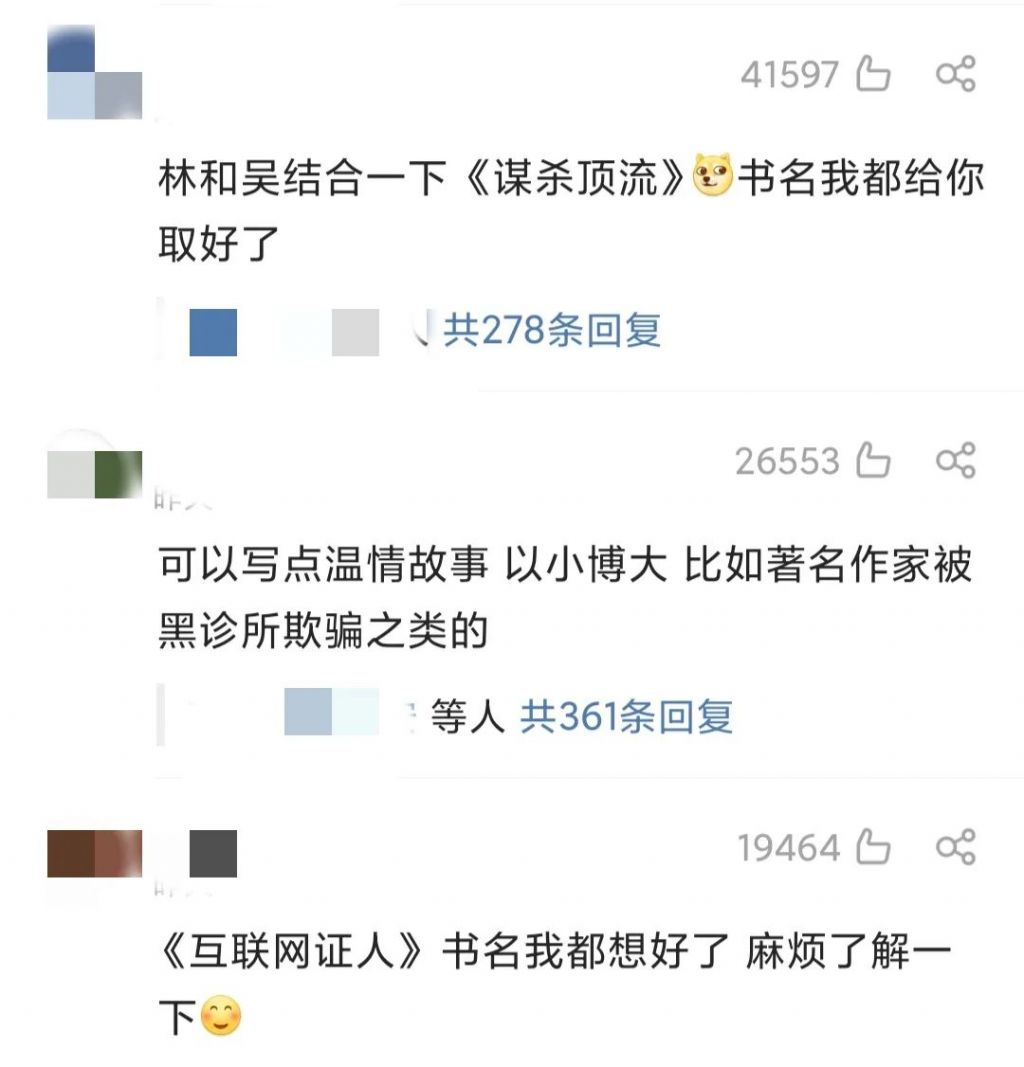Screen dimensions: 1024x1067
Task: Share the 温情故事 comment
Action: [x=955, y=461]
